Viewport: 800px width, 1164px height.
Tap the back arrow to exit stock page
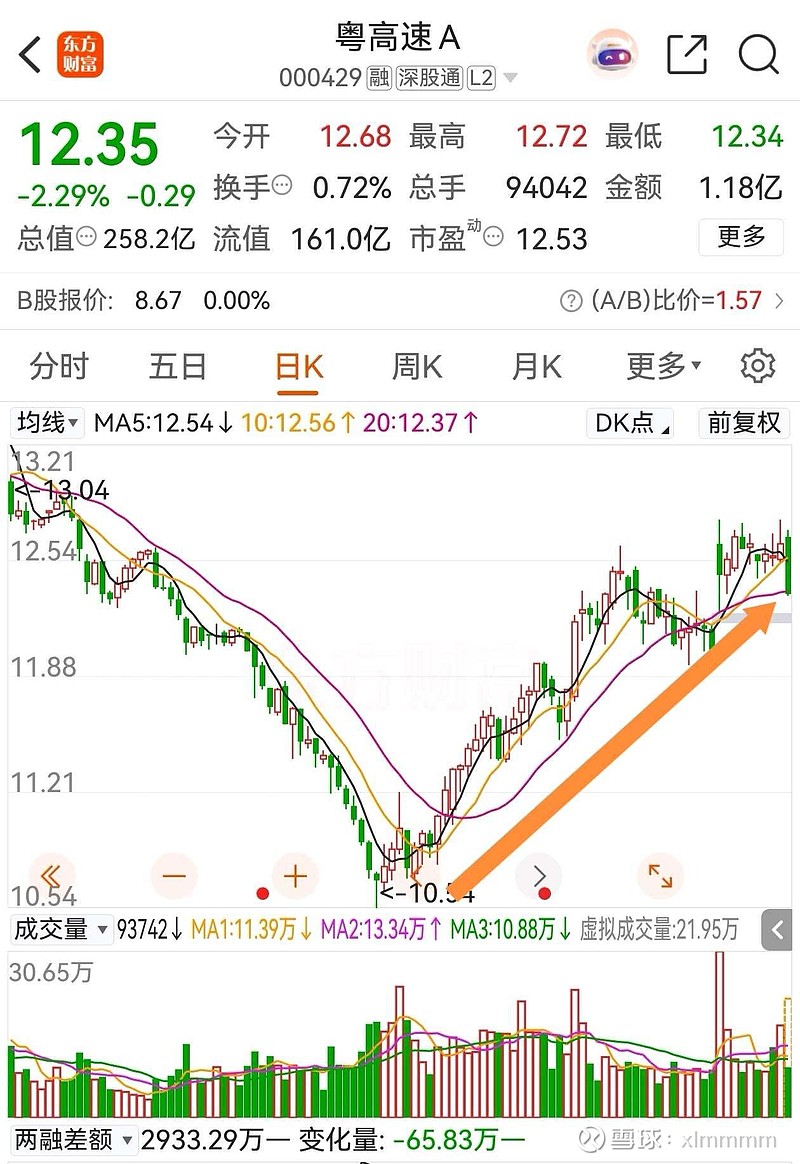[29, 55]
